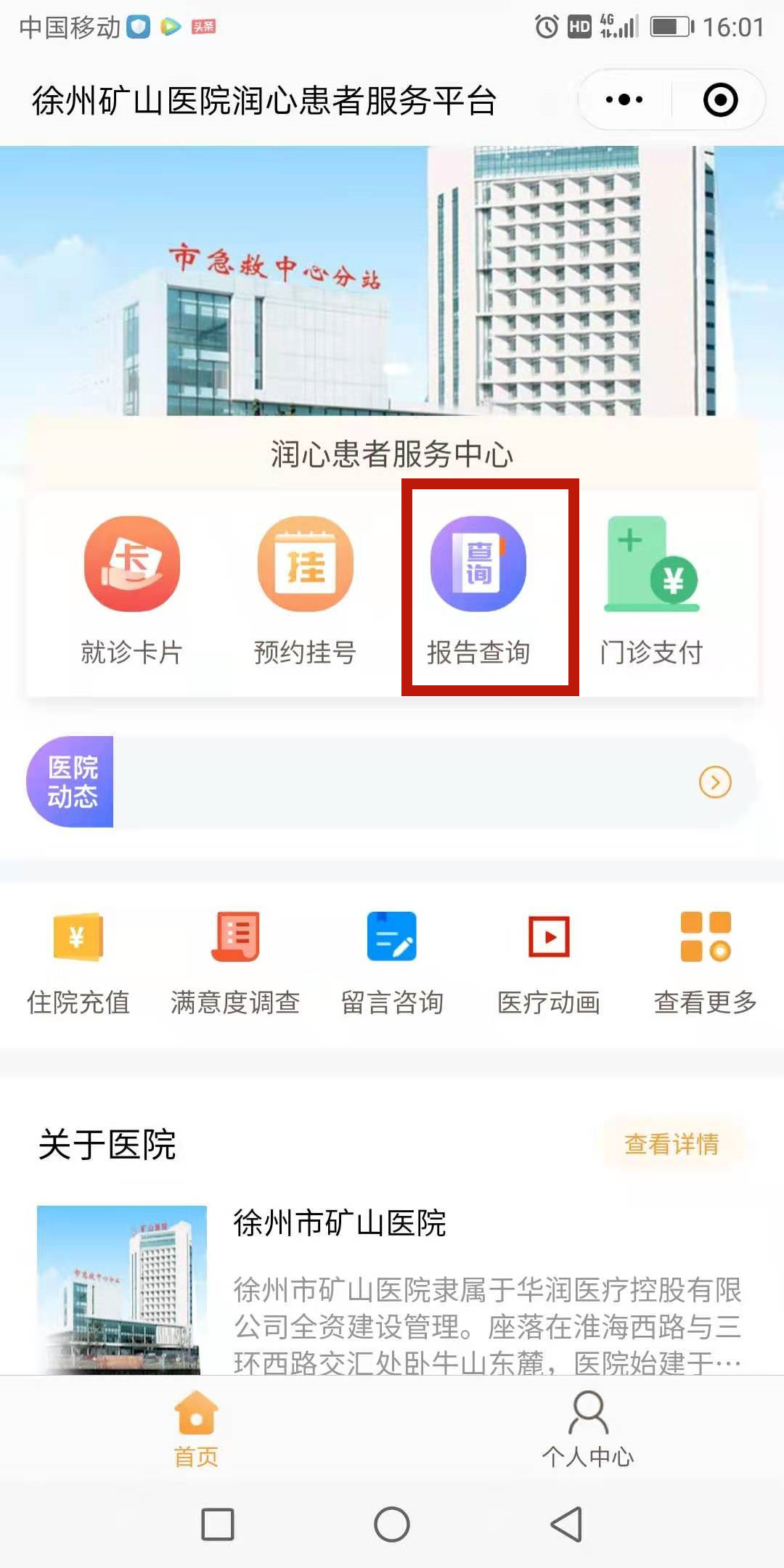The height and width of the screenshot is (1568, 784).
Task: Tap 查看更多 for more services
Action: [x=706, y=963]
